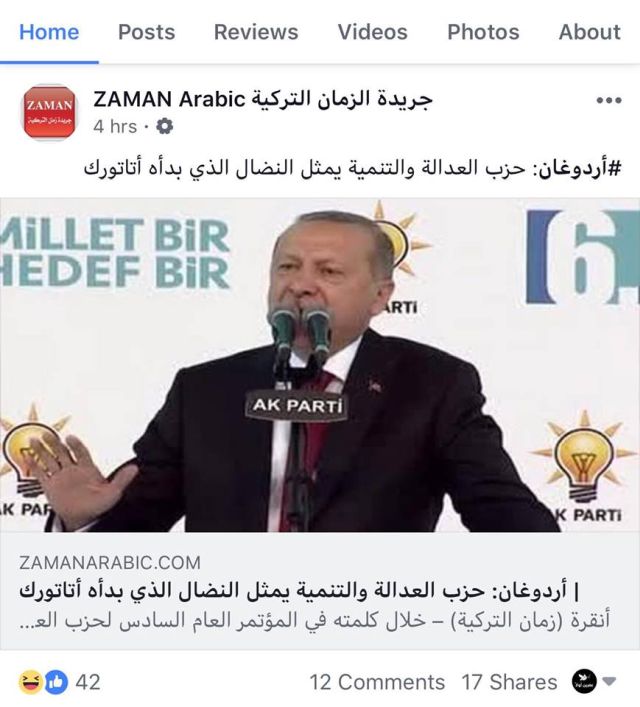Viewport: 640px width, 707px height.
Task: Select the About tab
Action: 589,32
